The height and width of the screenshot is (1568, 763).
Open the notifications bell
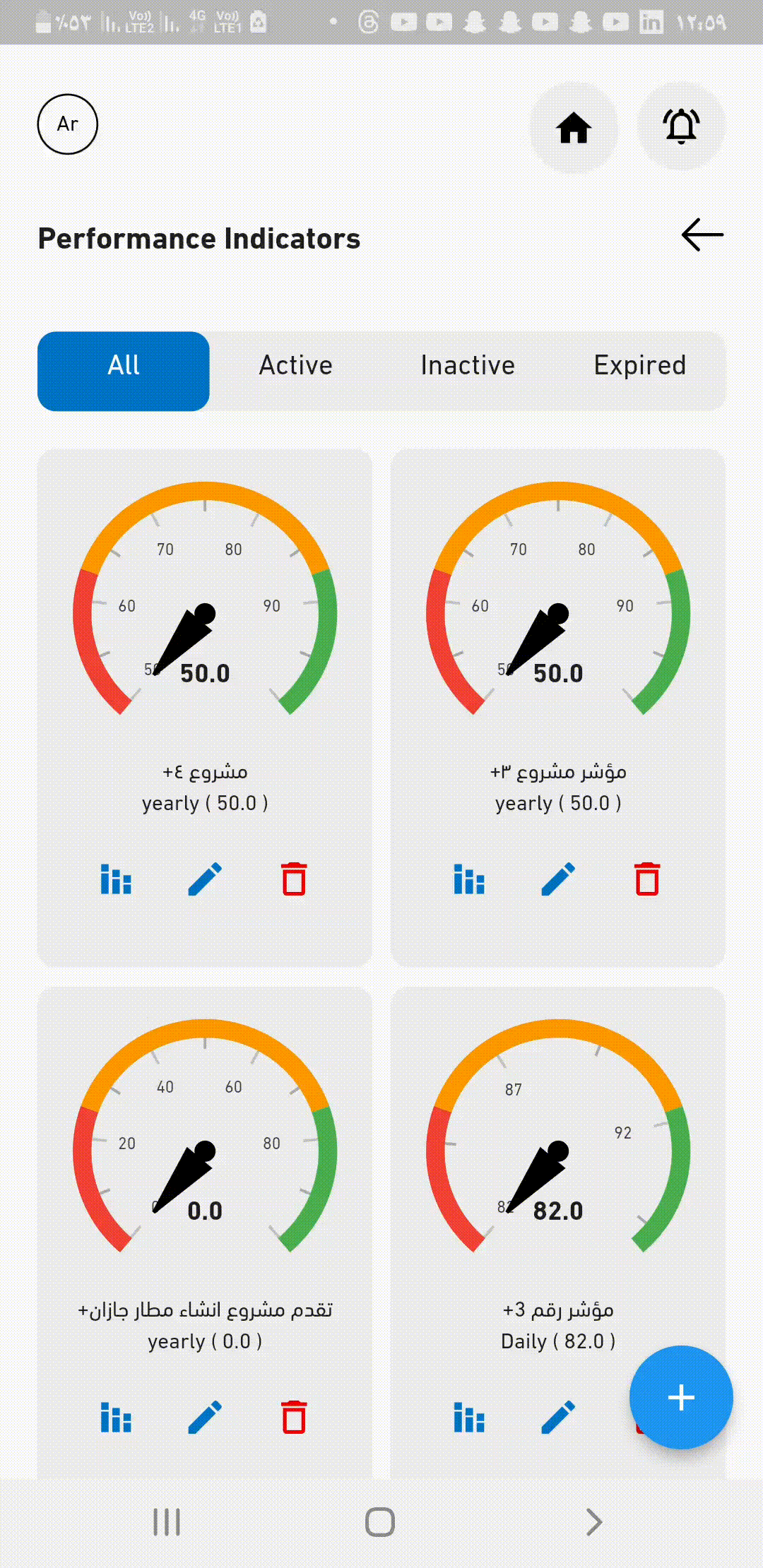[681, 126]
